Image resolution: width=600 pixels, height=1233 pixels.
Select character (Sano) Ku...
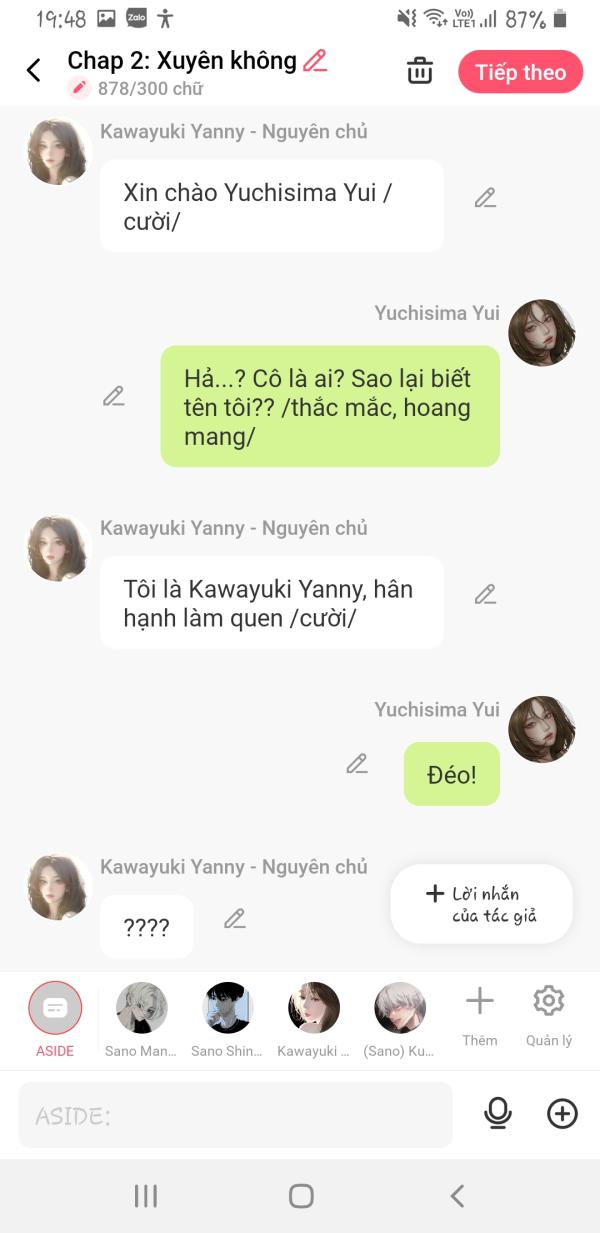coord(399,1018)
